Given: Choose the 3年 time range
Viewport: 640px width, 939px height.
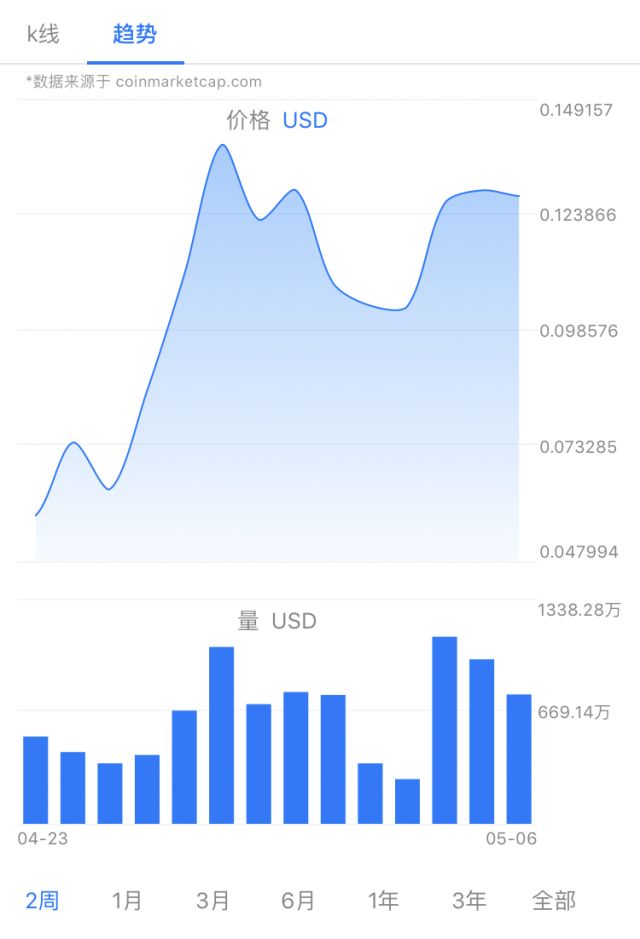Looking at the screenshot, I should coord(468,900).
